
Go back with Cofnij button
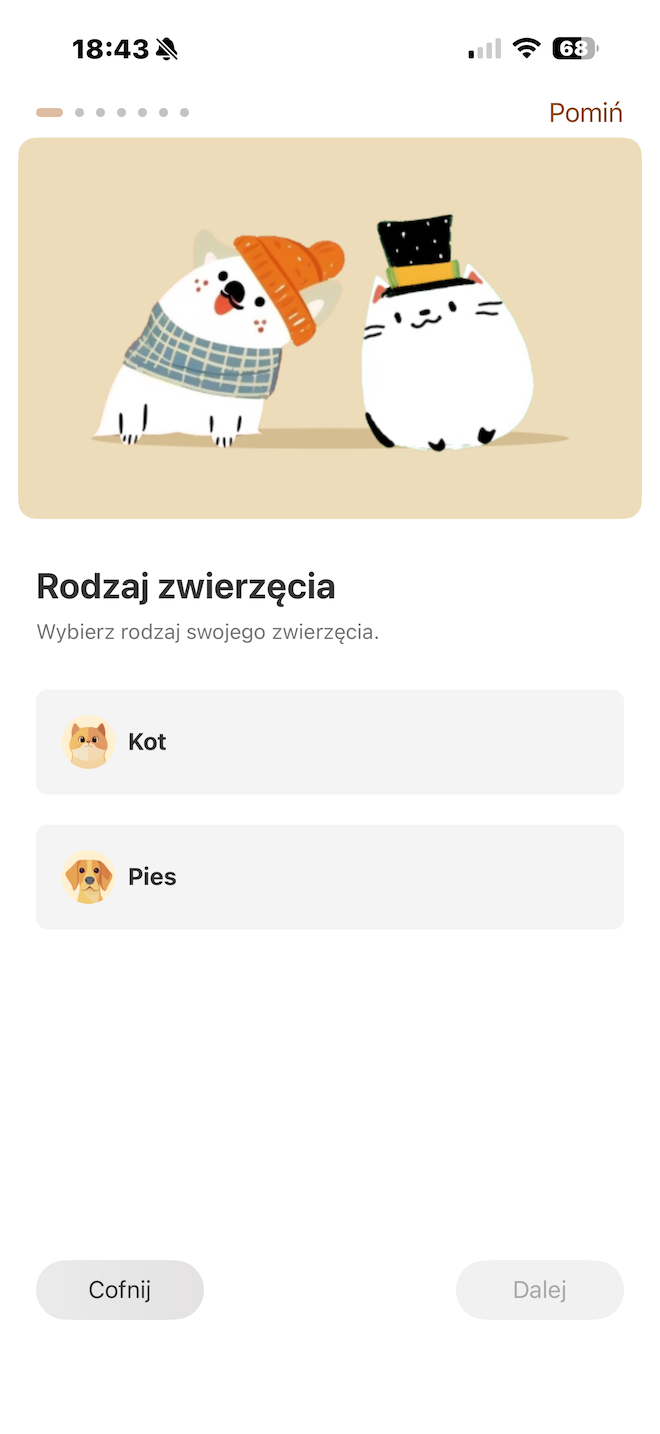point(120,1290)
